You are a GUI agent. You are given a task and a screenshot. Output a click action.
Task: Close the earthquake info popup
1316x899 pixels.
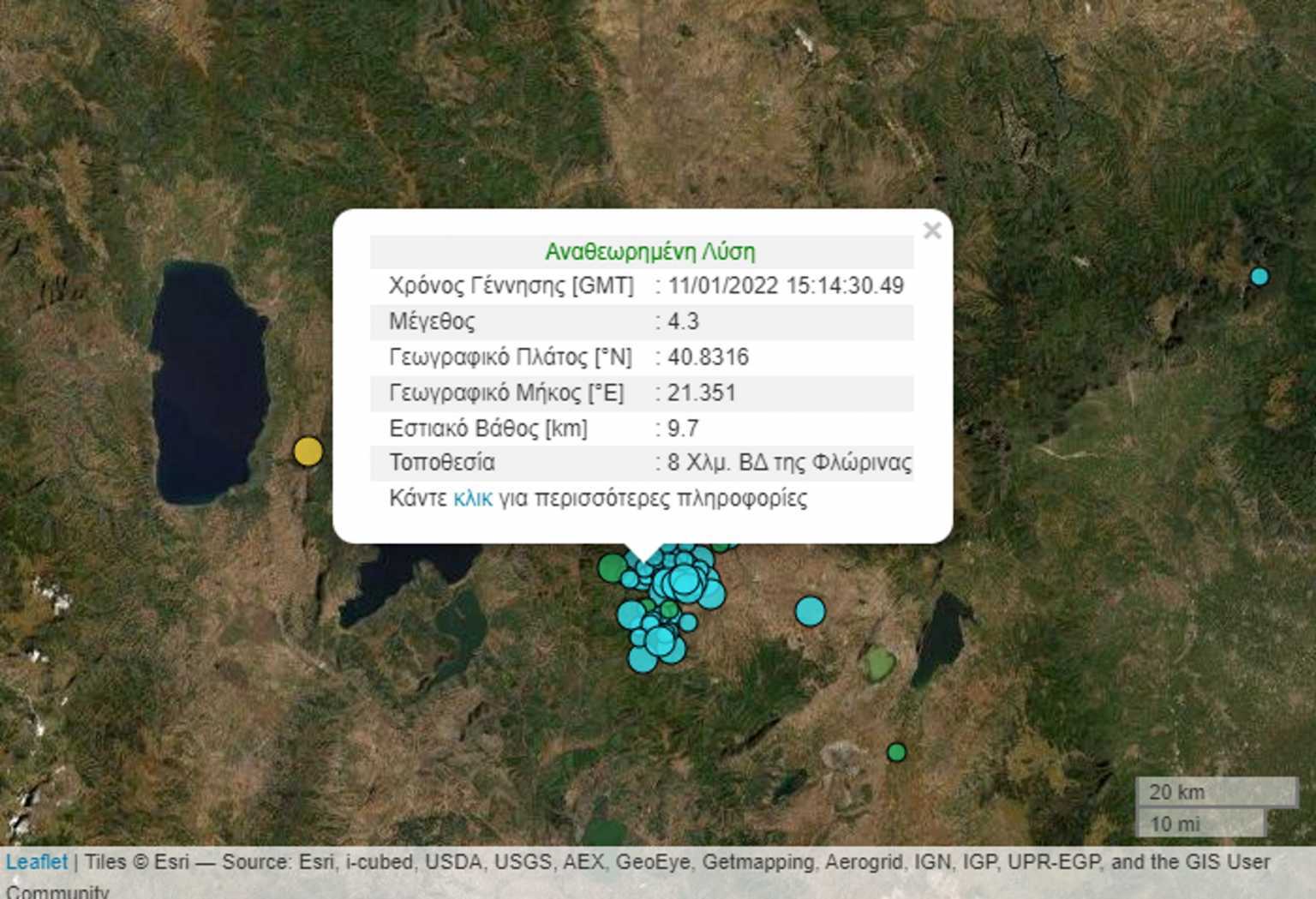tap(932, 231)
